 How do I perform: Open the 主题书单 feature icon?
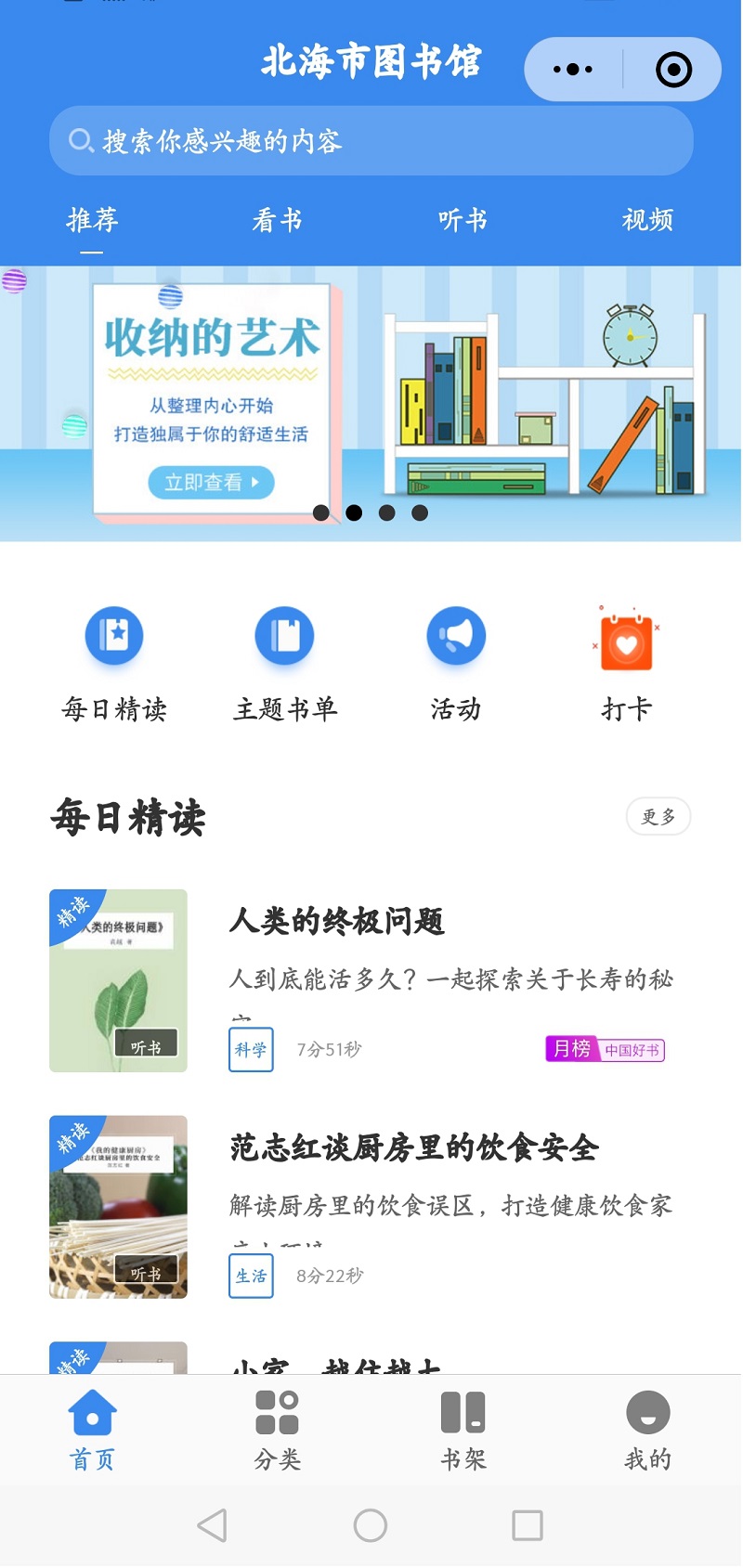(x=284, y=636)
